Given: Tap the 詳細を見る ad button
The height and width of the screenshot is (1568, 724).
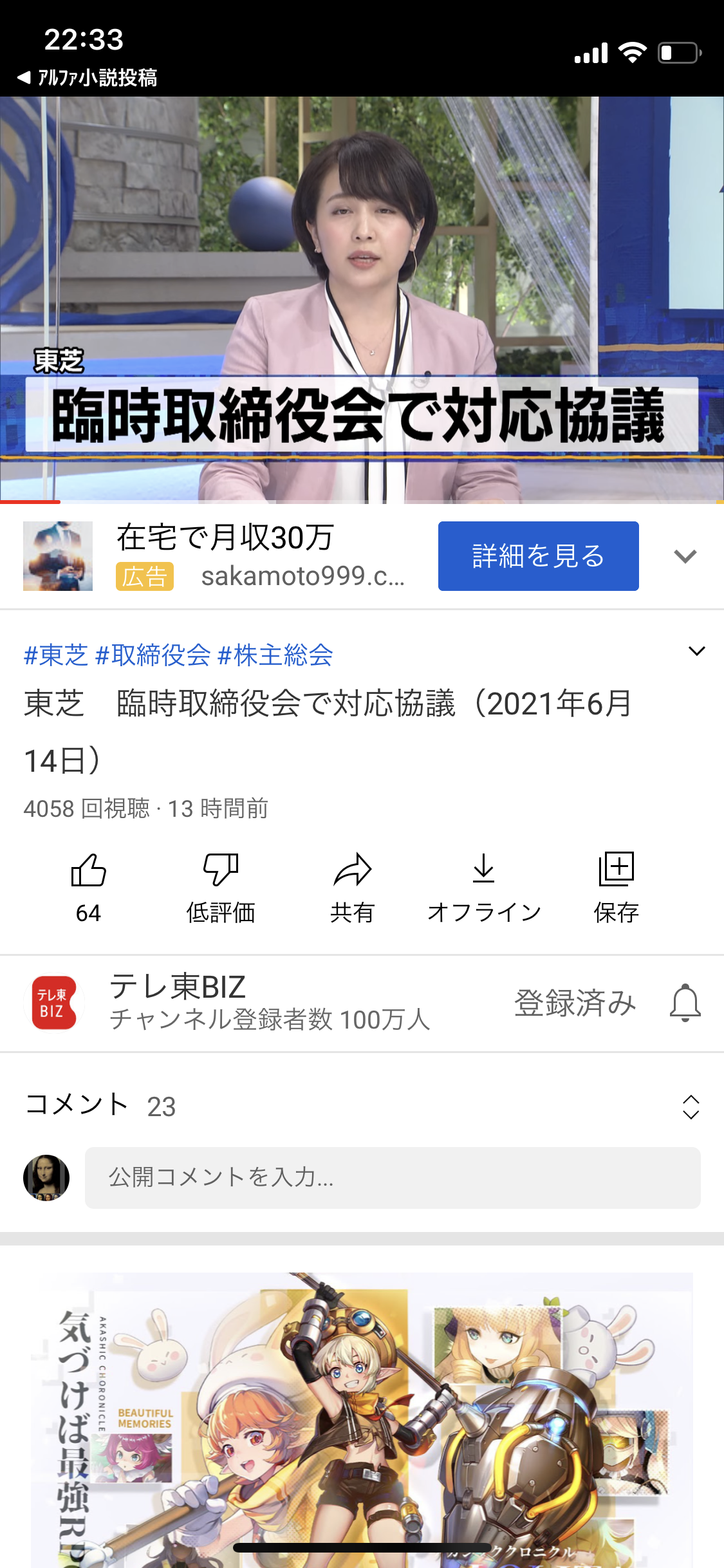Looking at the screenshot, I should [538, 556].
